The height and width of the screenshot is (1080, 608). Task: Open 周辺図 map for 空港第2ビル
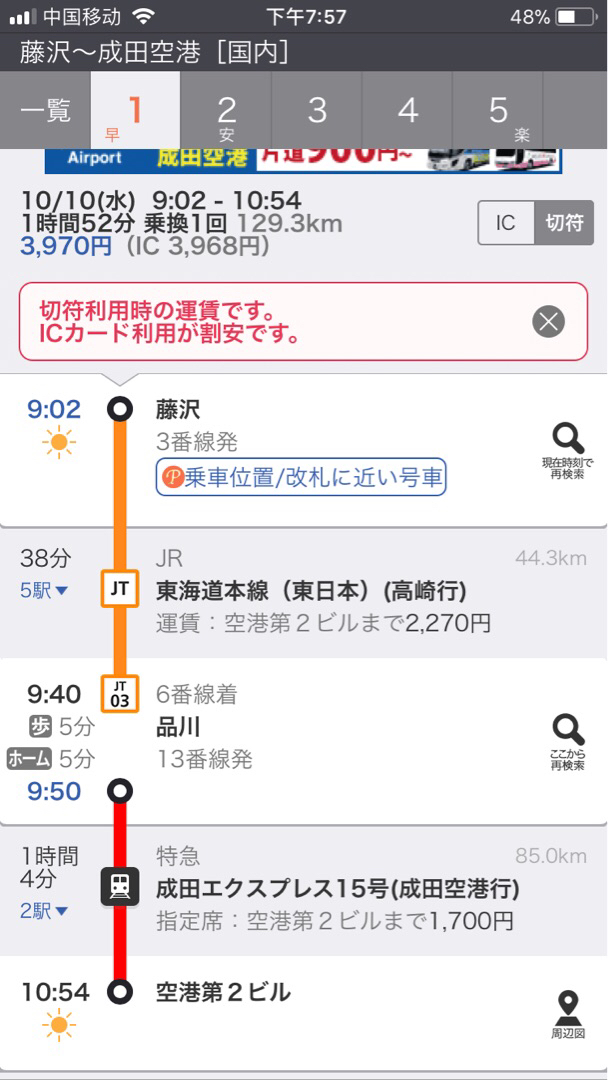[568, 1013]
